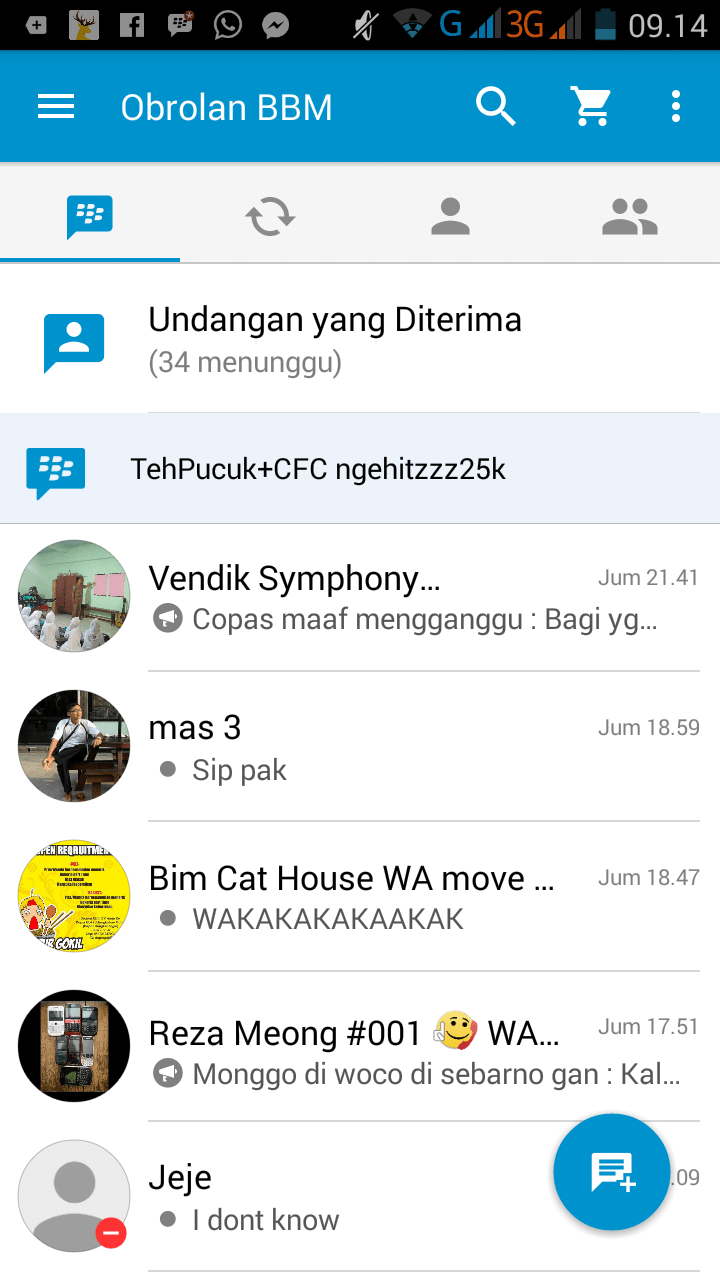Open the overflow menu with three dots
Screen dimensions: 720x1280
tap(675, 105)
